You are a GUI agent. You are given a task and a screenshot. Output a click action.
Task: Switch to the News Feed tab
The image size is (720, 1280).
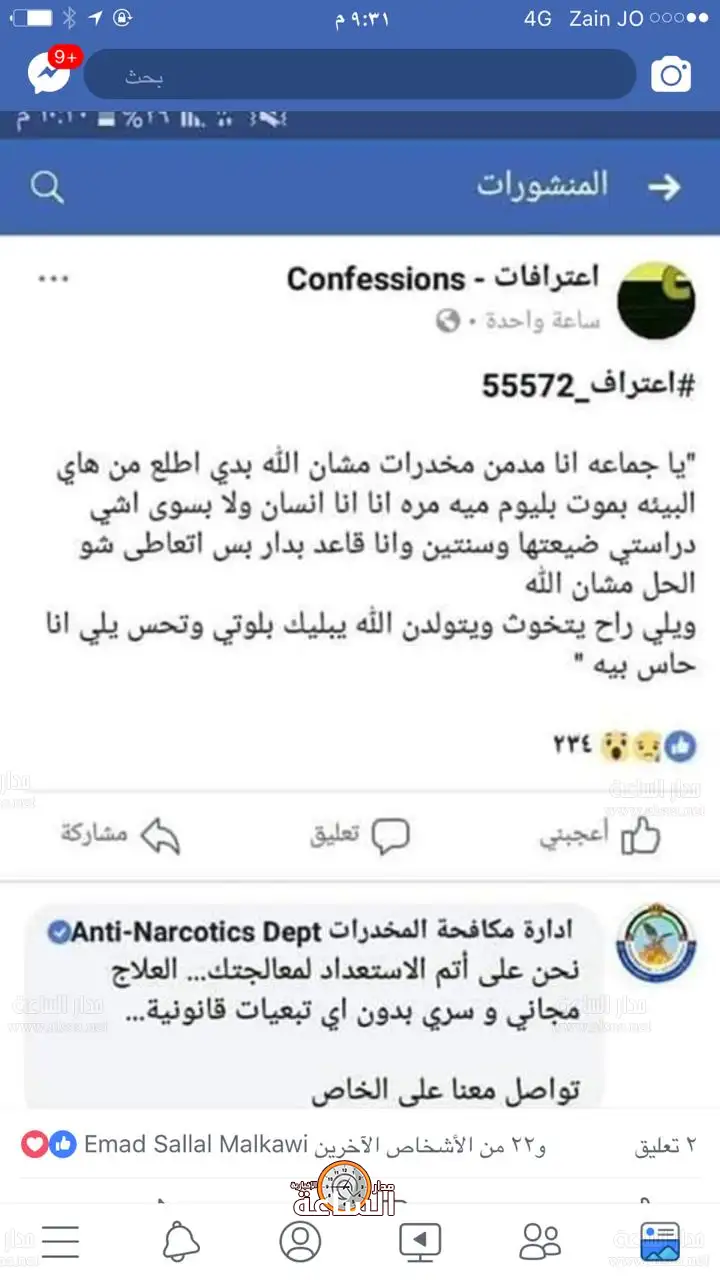[659, 1242]
